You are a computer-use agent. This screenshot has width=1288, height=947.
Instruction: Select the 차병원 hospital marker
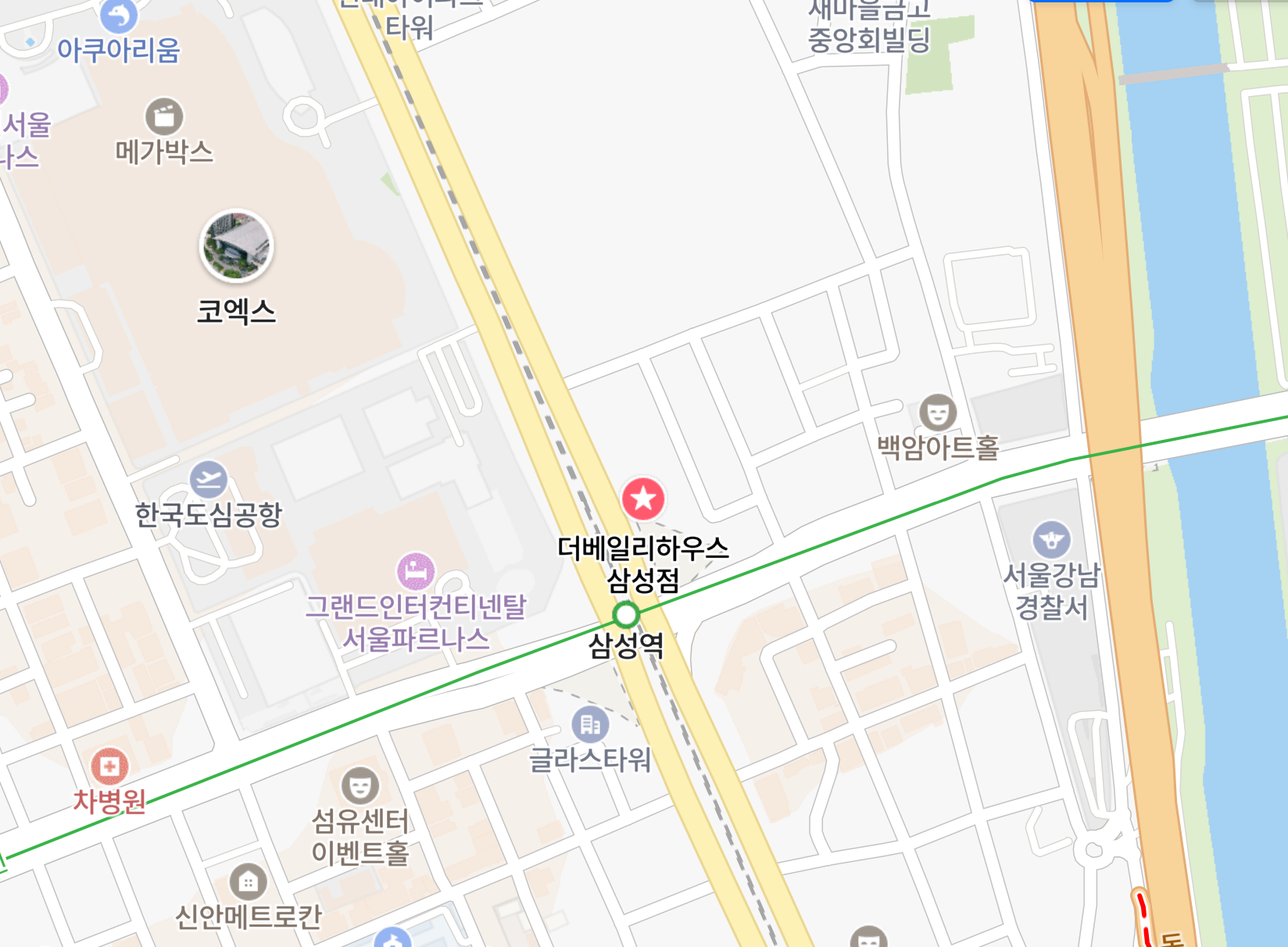pyautogui.click(x=109, y=767)
